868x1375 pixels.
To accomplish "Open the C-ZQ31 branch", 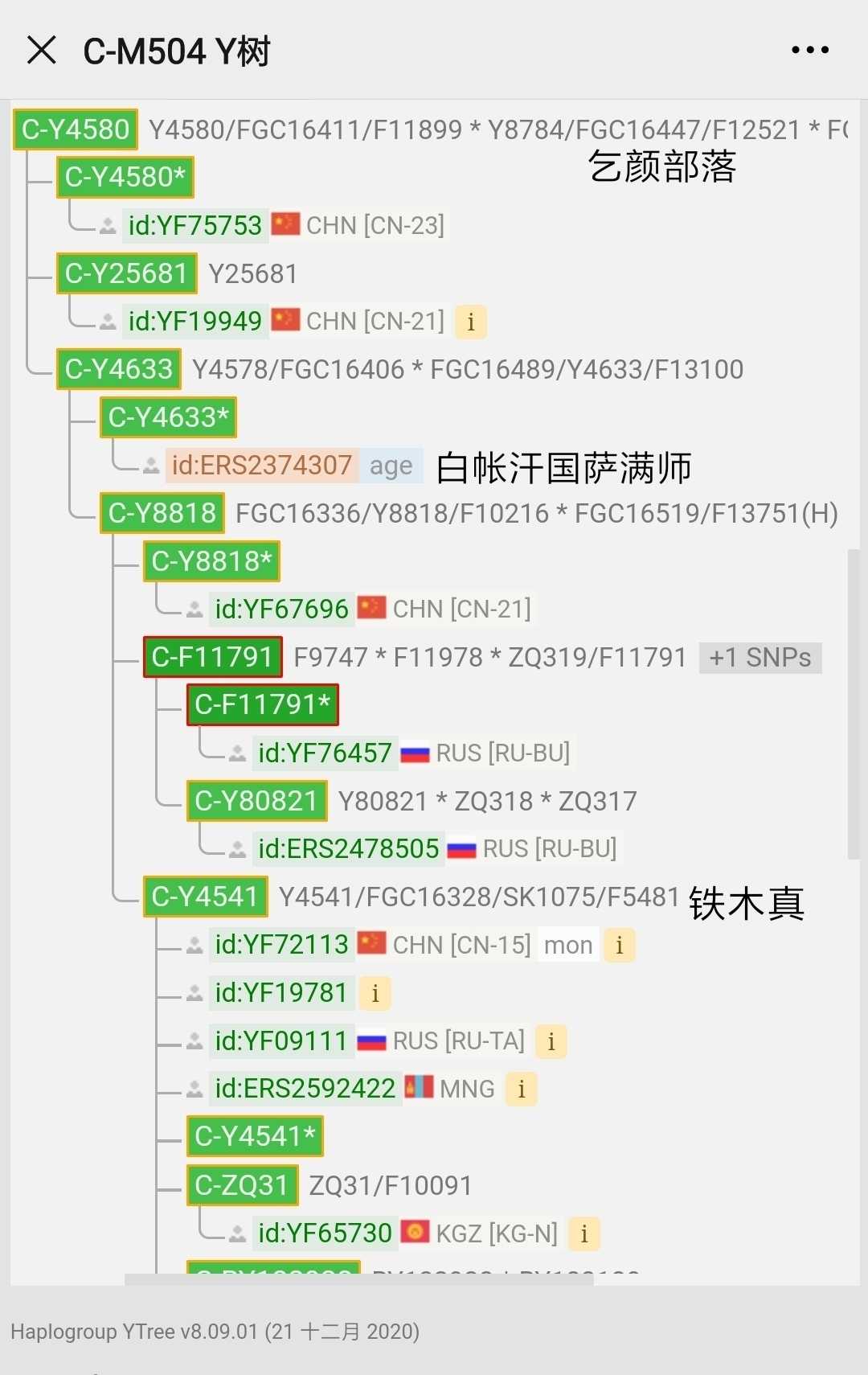I will pos(242,1185).
